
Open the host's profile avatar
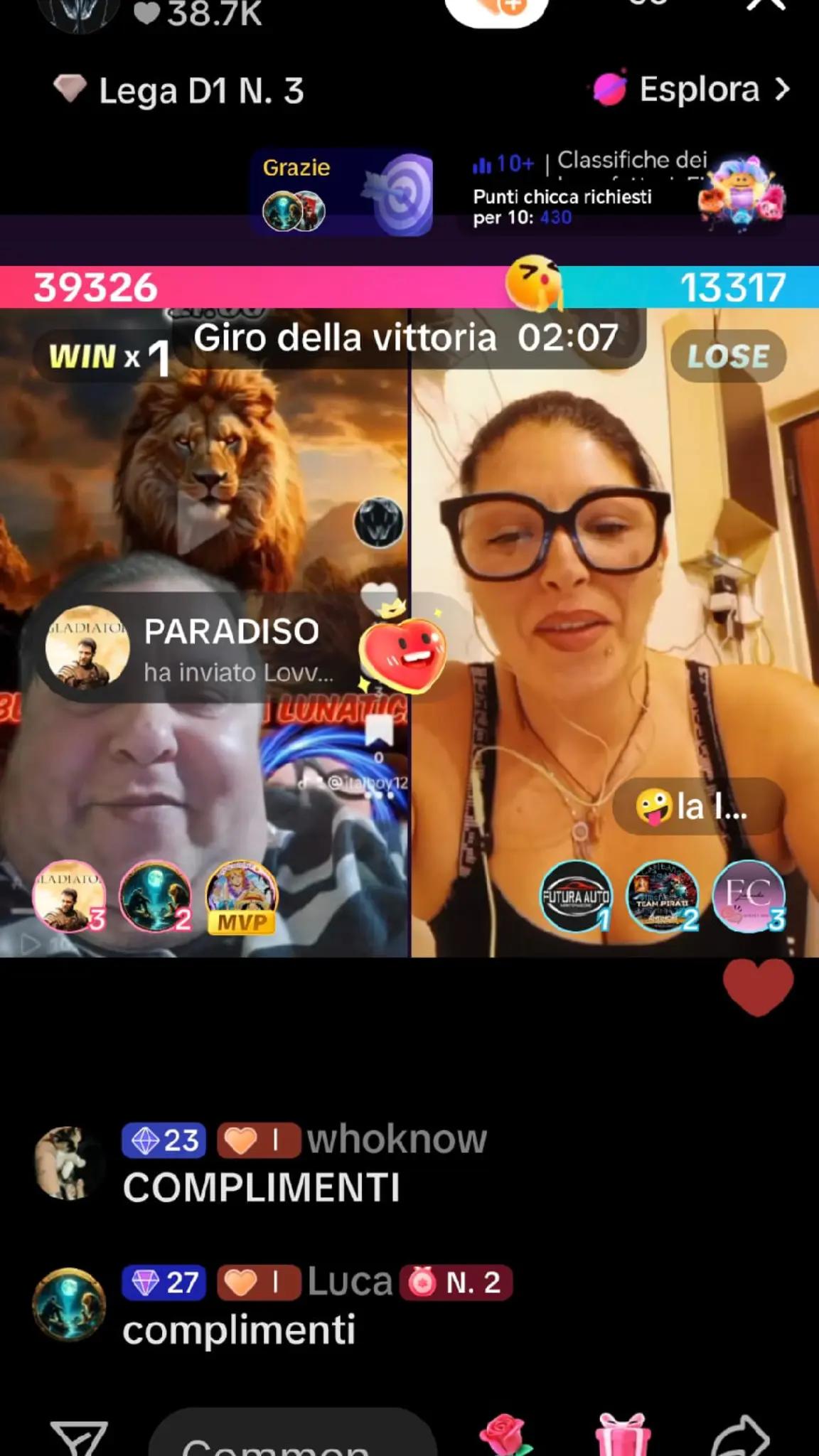(x=77, y=10)
